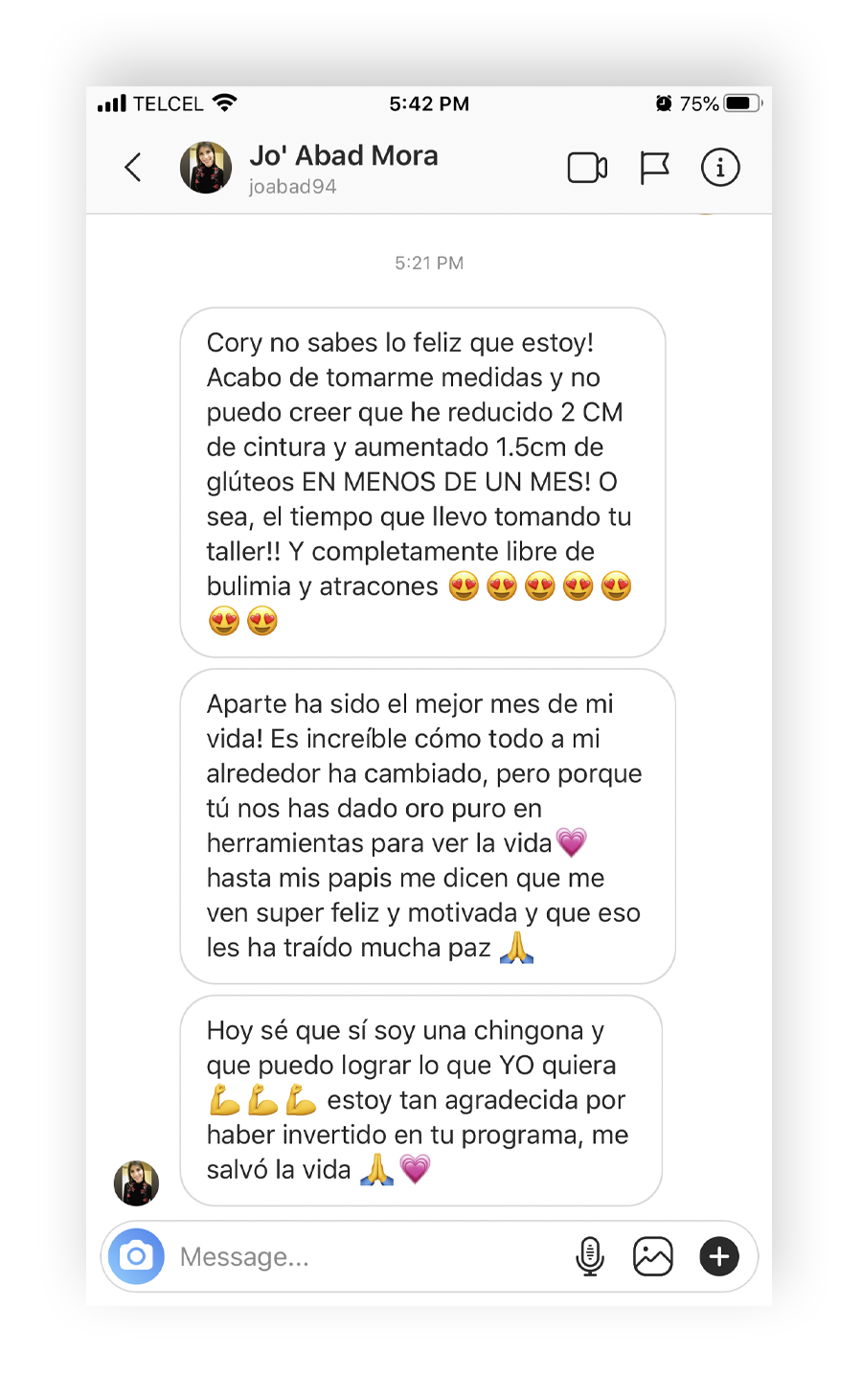Go back to the inbox
Viewport: 862px width, 1400px height.
133,168
